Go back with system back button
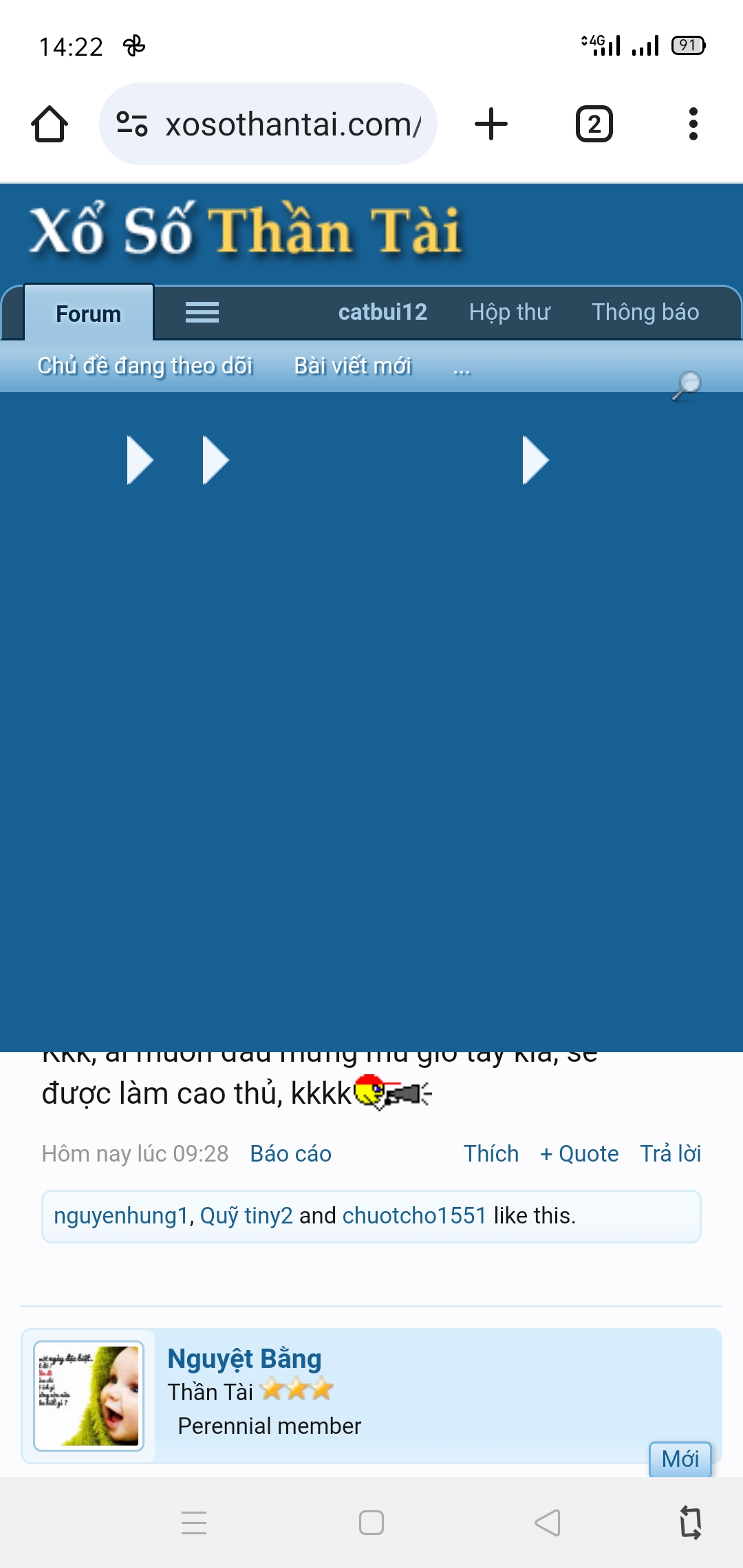This screenshot has width=743, height=1568. click(x=548, y=1523)
